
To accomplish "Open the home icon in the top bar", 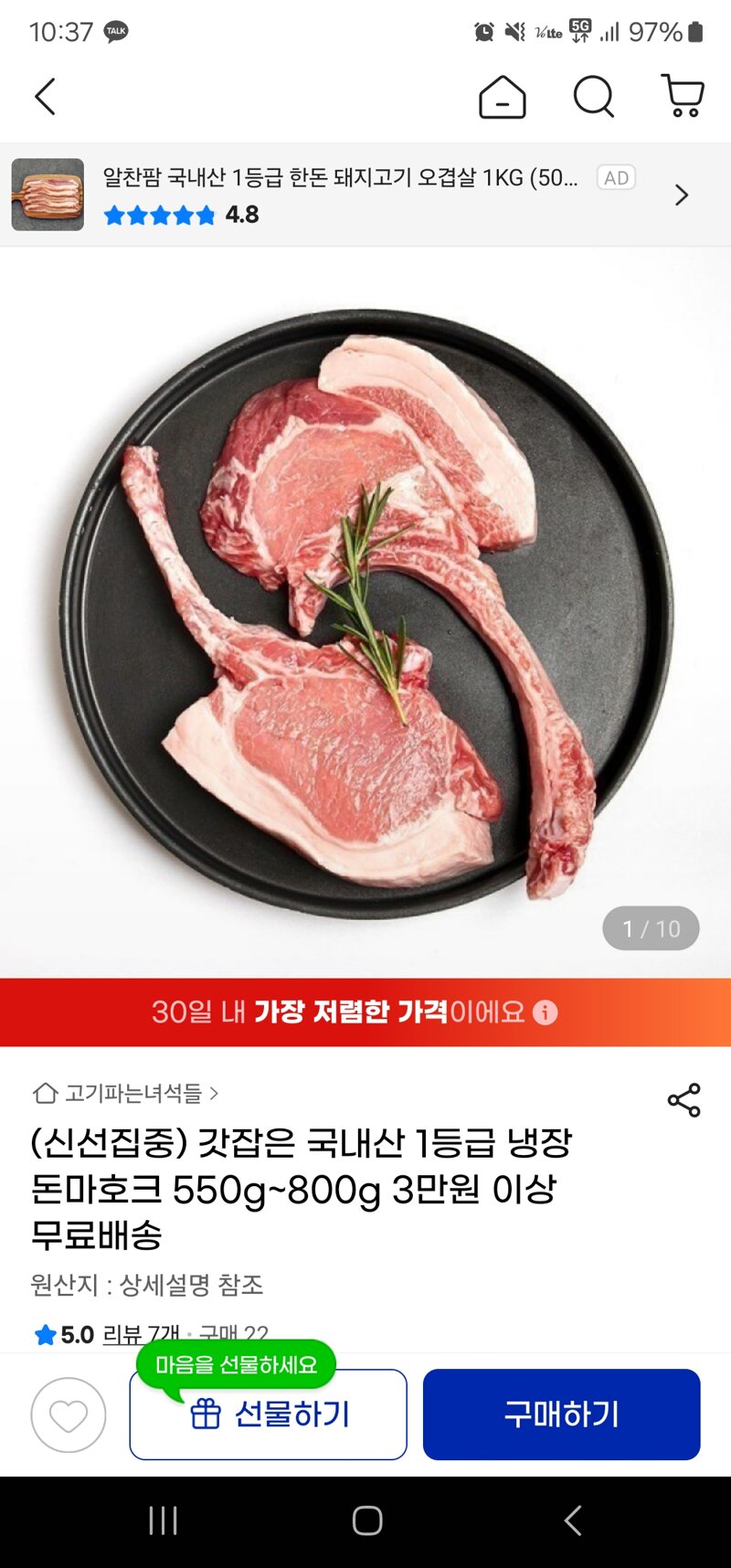I will click(502, 96).
